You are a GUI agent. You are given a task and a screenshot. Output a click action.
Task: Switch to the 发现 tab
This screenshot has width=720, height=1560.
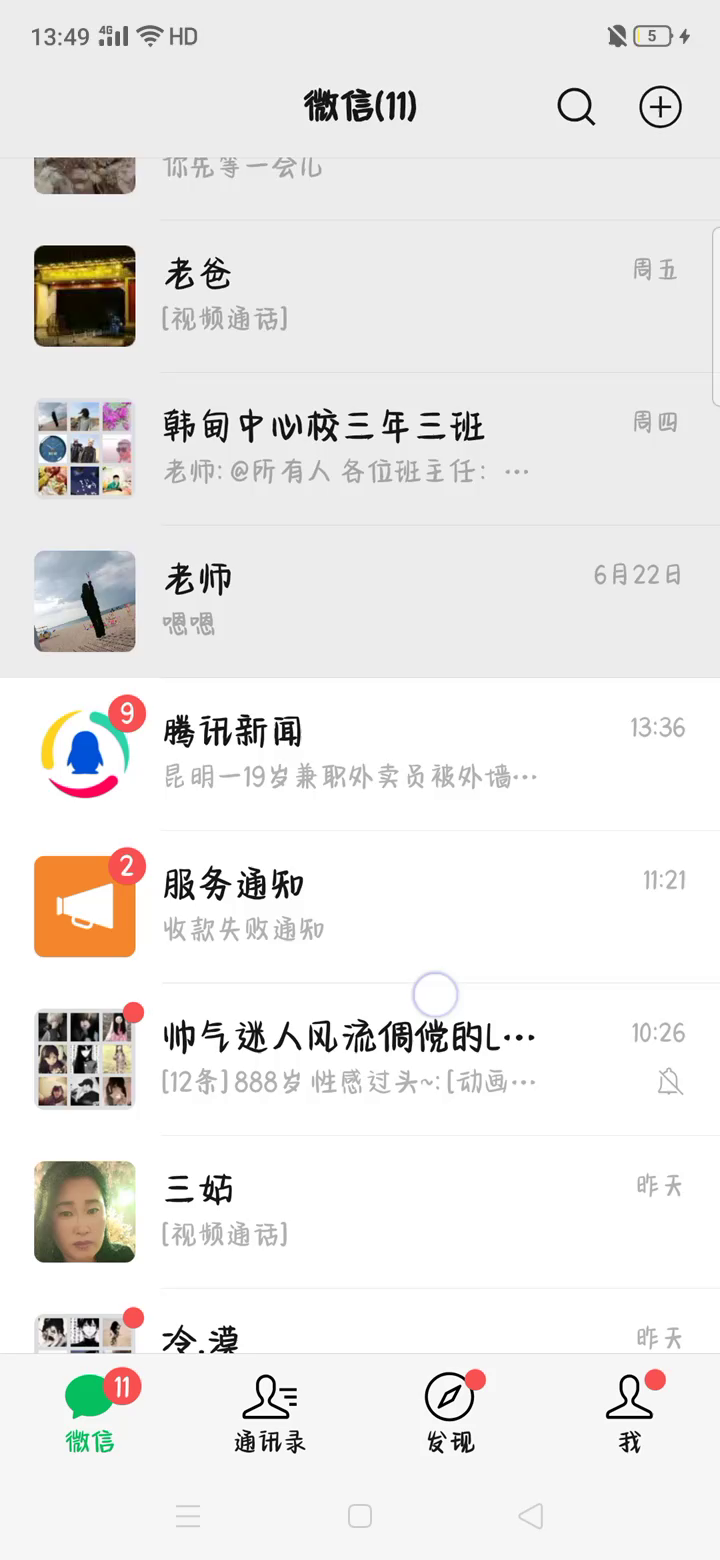pyautogui.click(x=450, y=1412)
